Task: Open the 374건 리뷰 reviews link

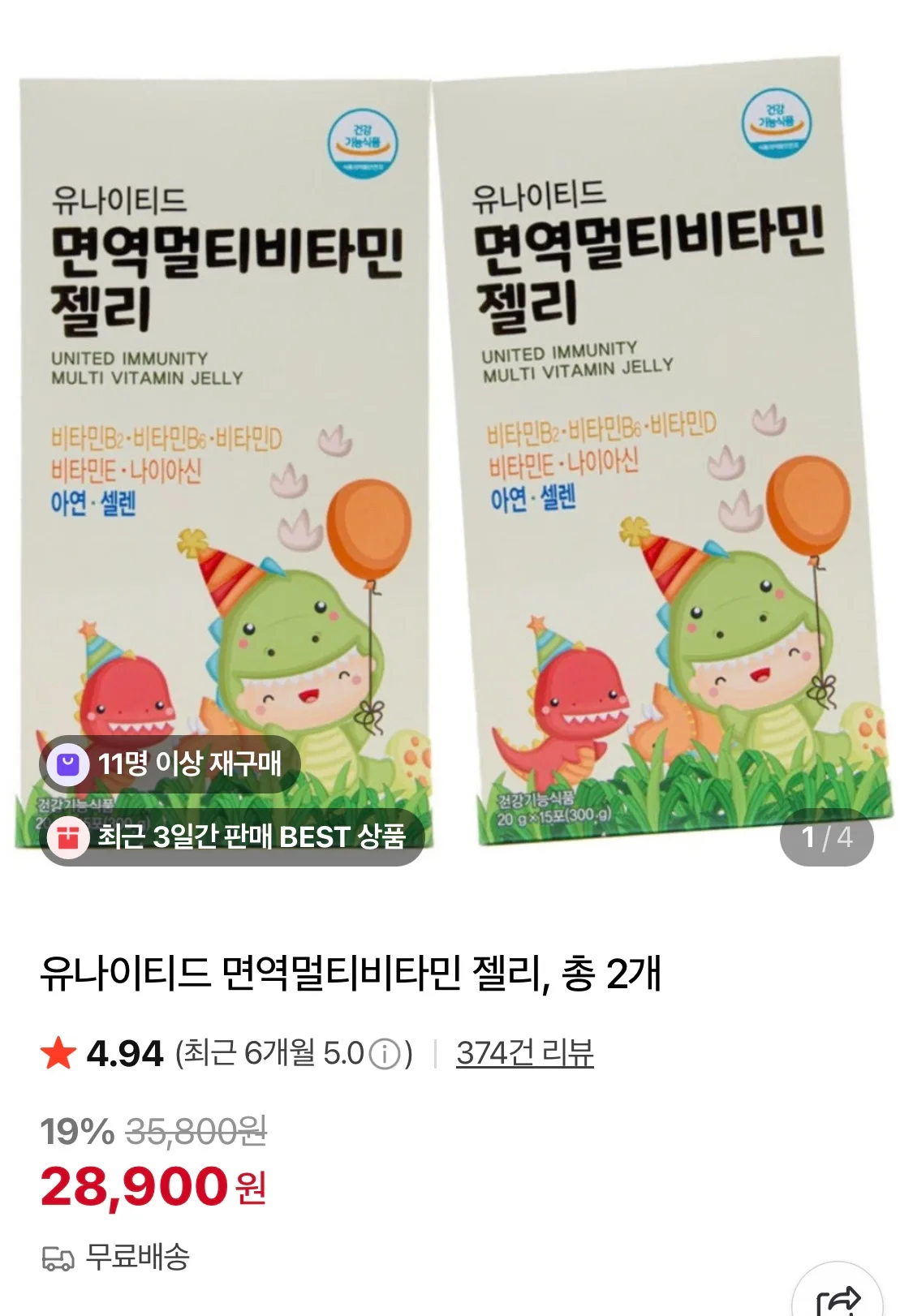Action: coord(524,1053)
